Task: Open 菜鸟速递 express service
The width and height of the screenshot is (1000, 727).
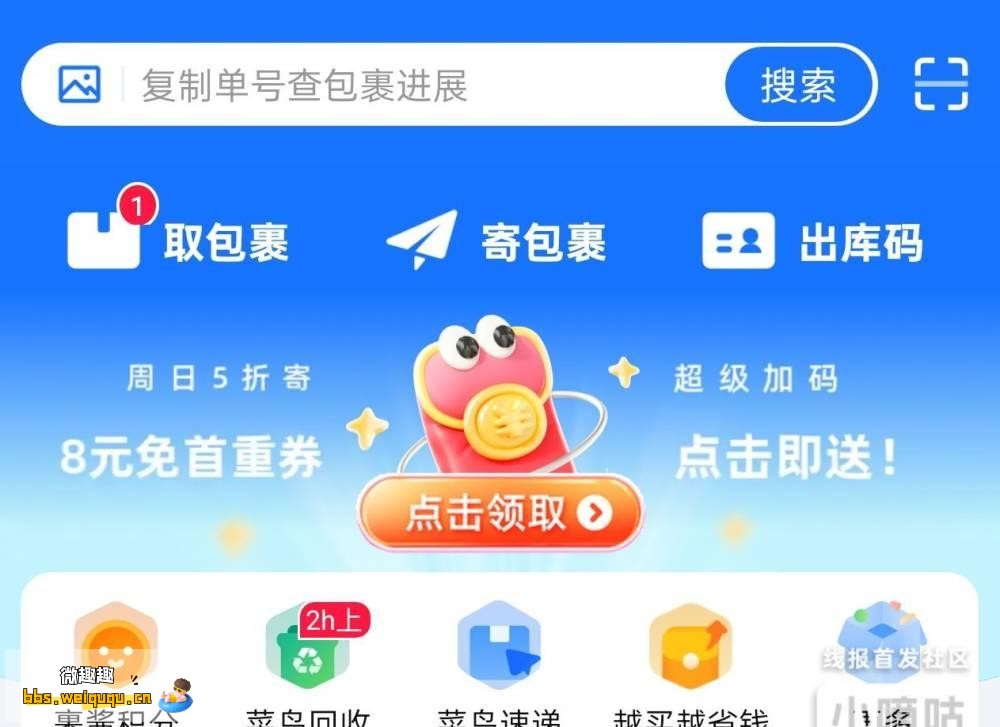Action: (x=499, y=660)
